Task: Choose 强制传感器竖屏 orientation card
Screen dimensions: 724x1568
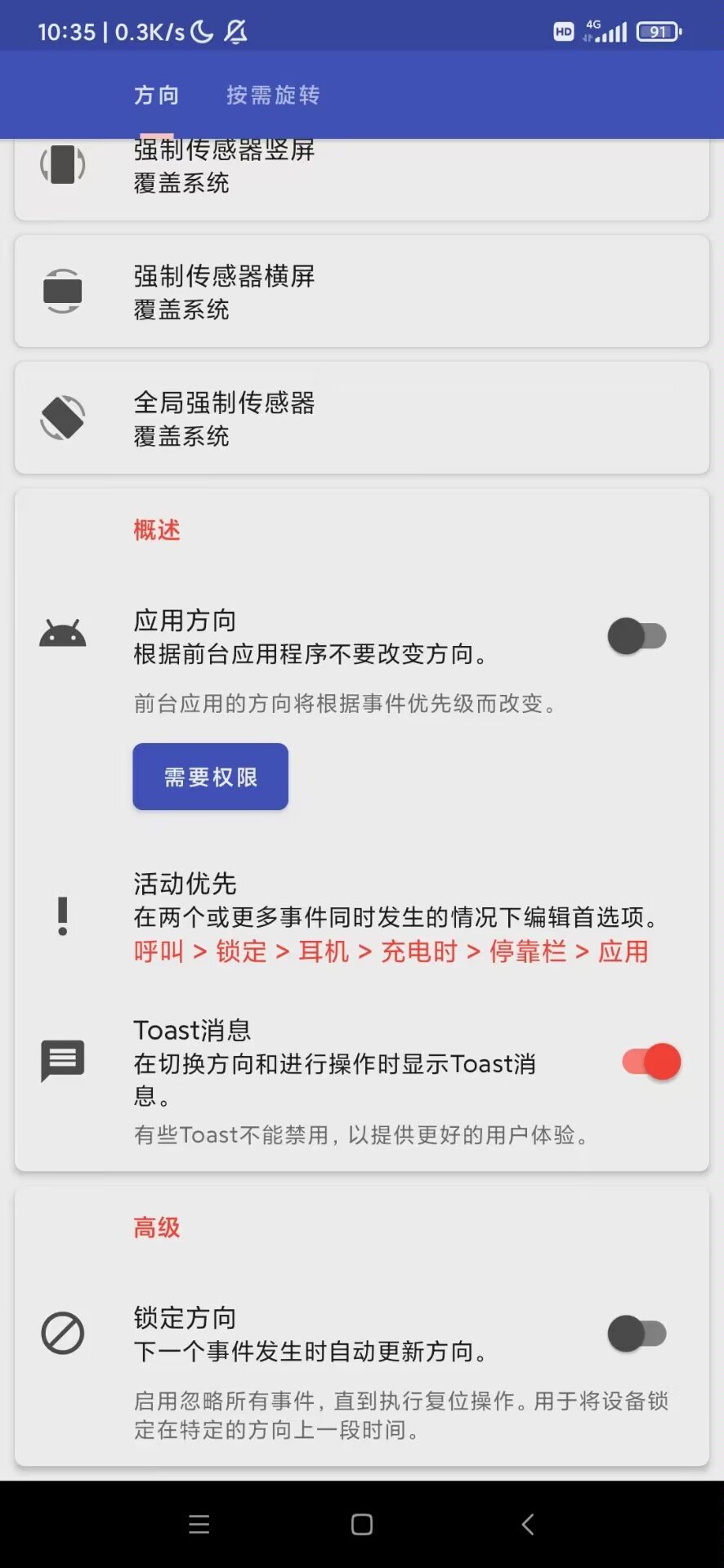Action: click(x=362, y=178)
